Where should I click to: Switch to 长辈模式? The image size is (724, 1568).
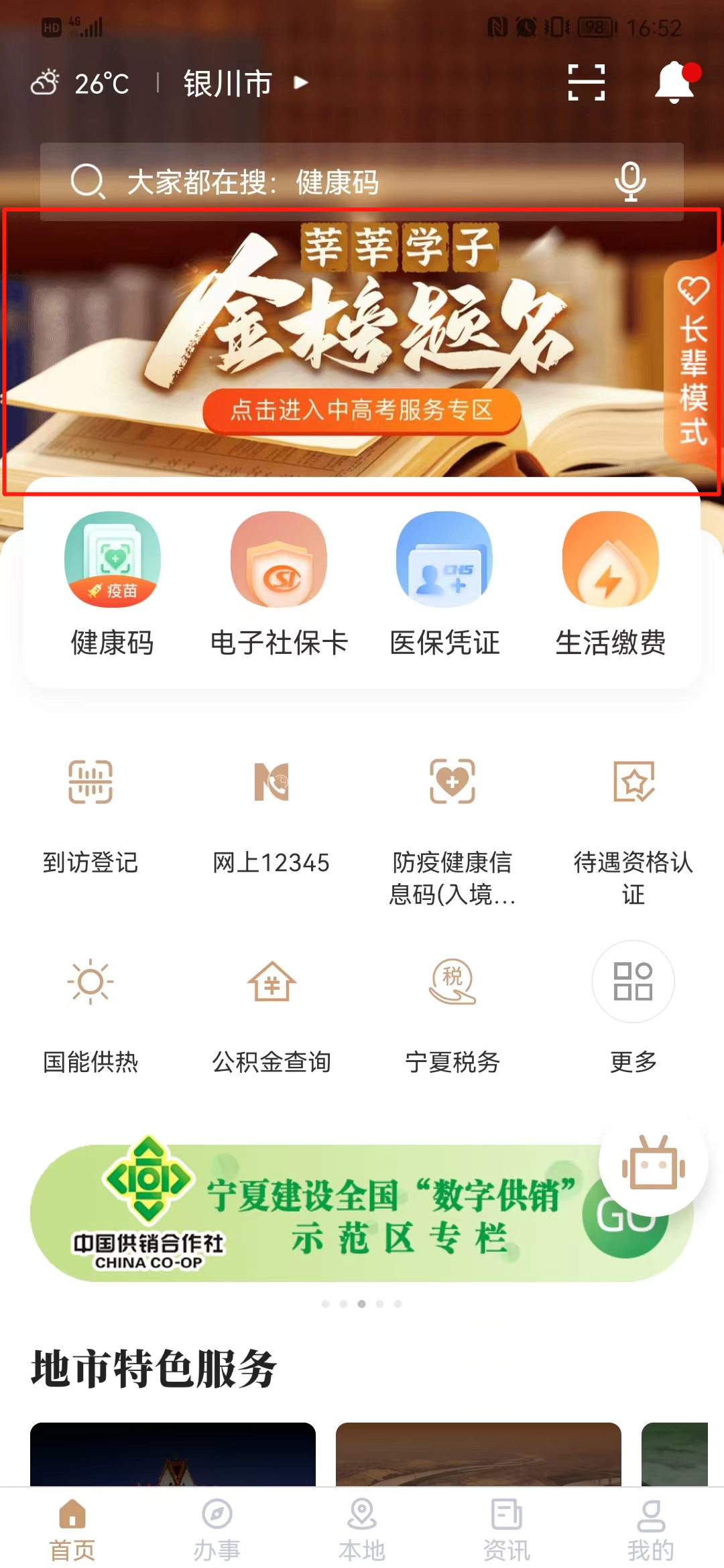pos(693,362)
